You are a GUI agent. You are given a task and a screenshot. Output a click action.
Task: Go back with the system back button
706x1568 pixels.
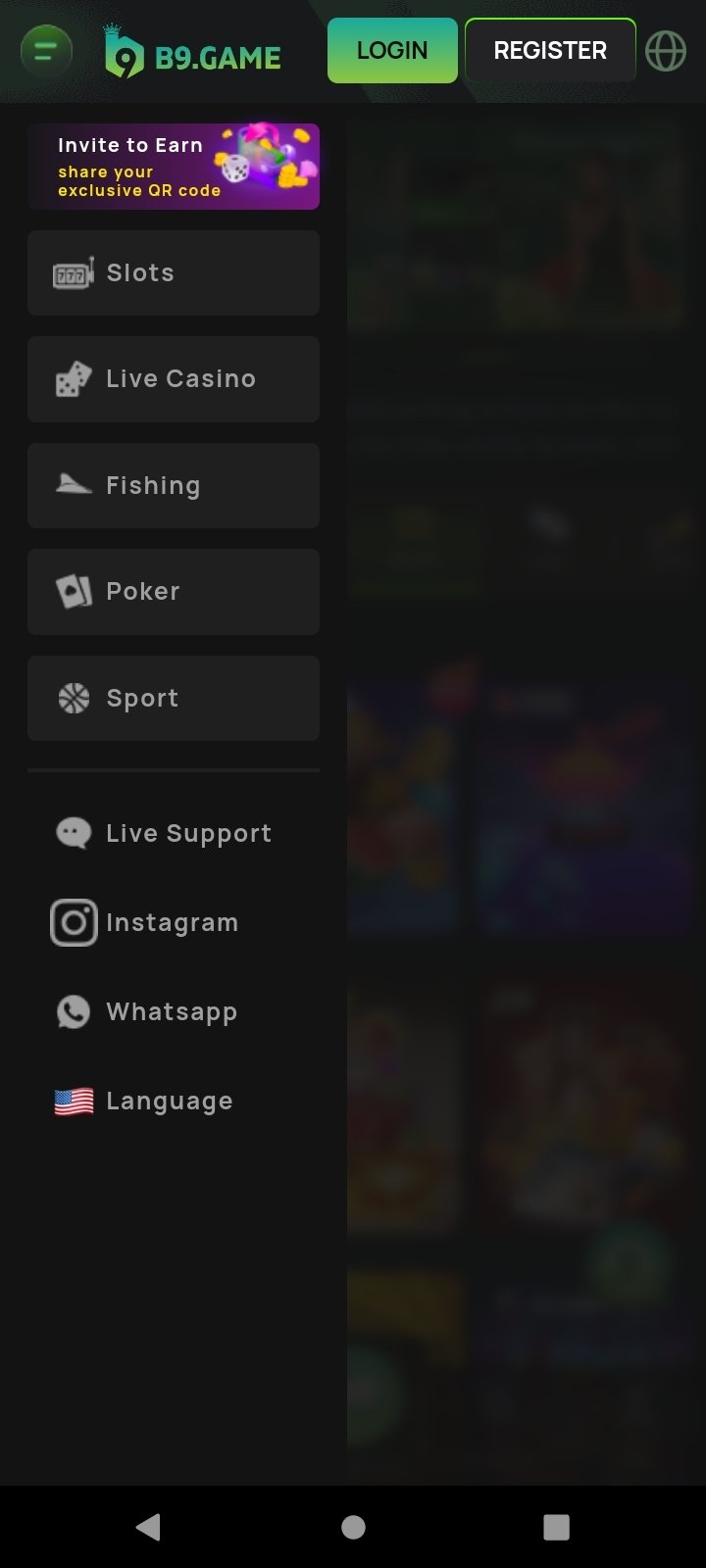coord(148,1527)
